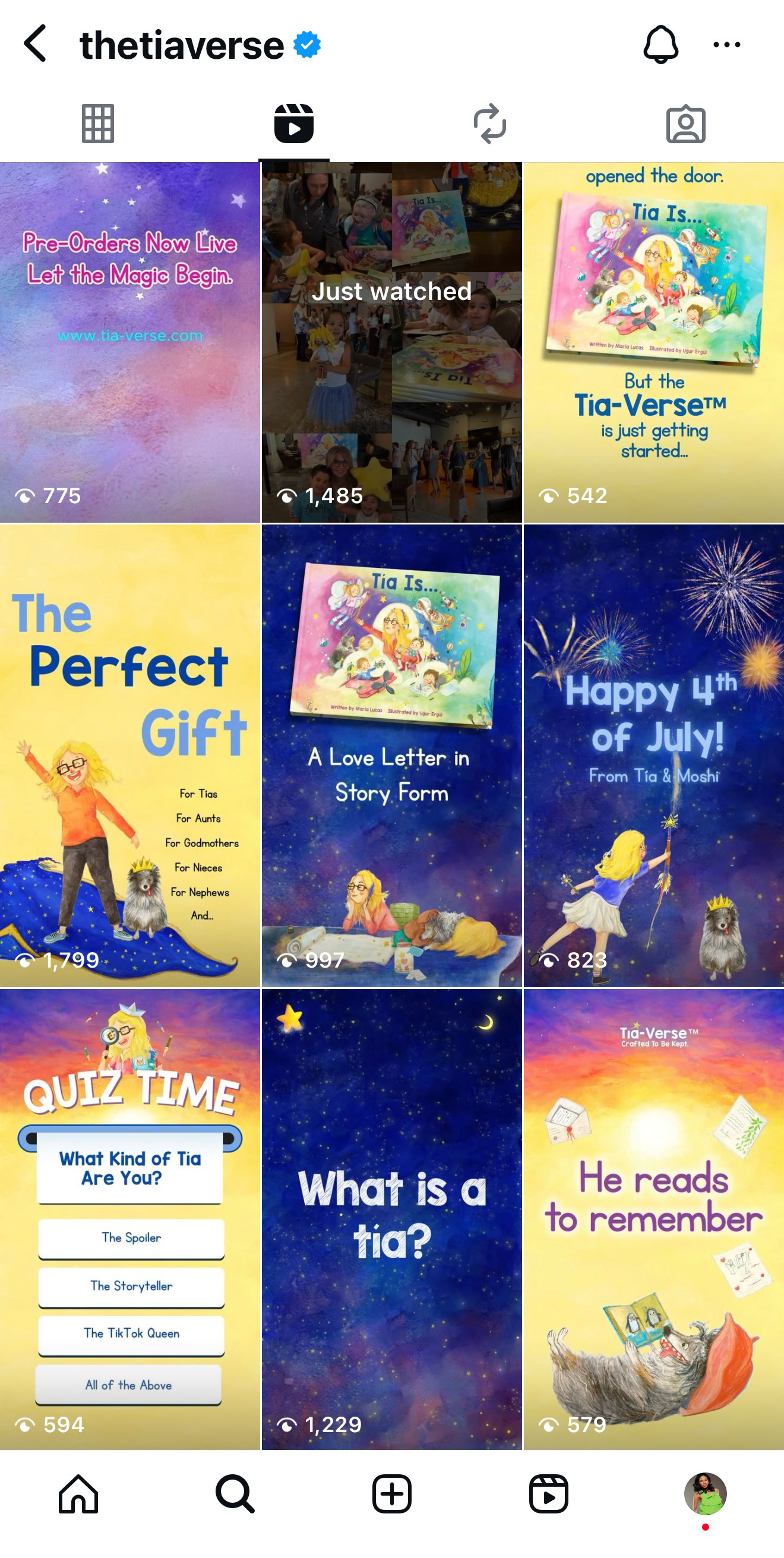Image resolution: width=784 pixels, height=1558 pixels.
Task: Play the Just watched reel
Action: tap(391, 342)
